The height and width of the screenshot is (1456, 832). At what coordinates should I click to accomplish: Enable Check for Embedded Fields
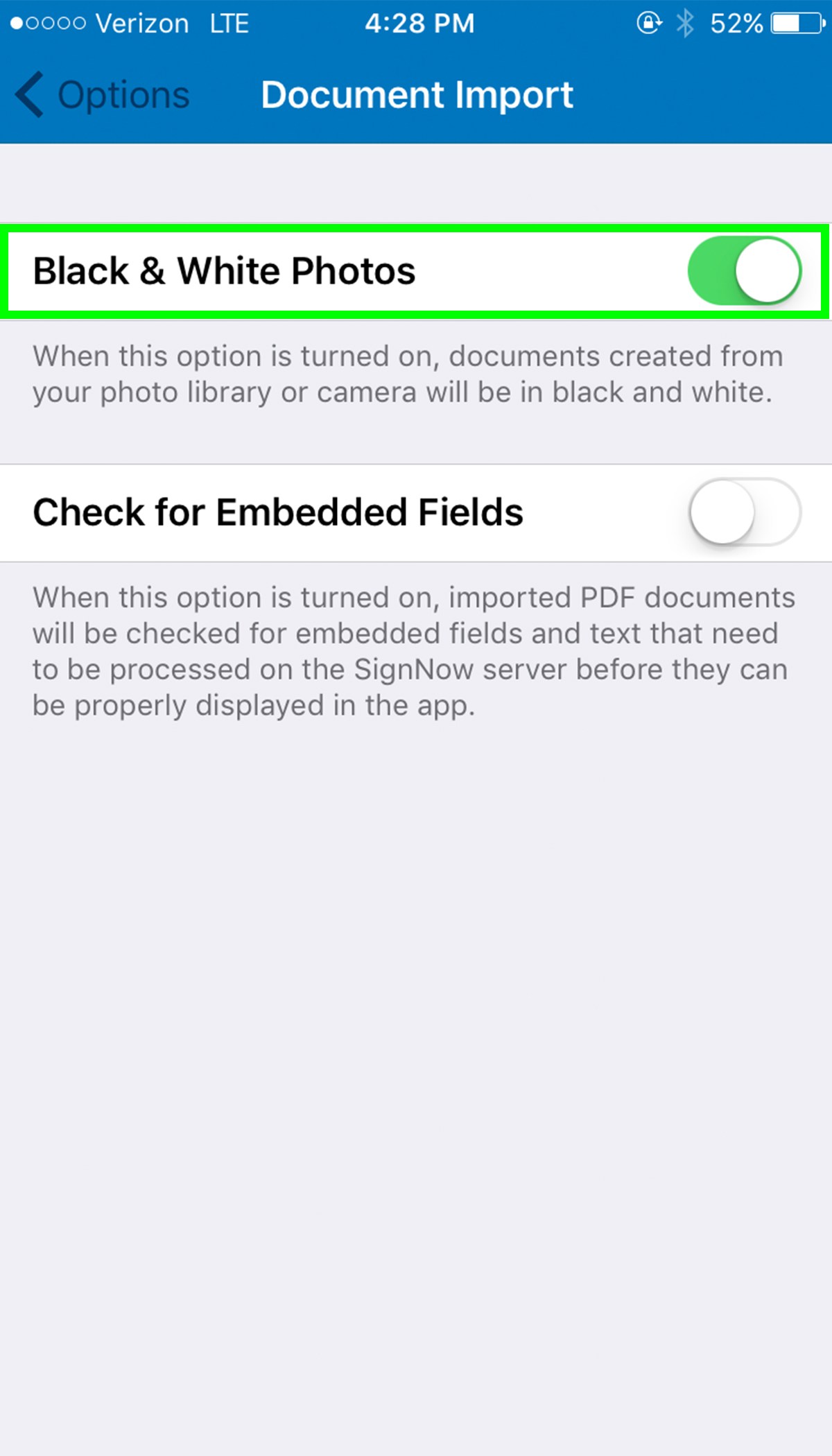pyautogui.click(x=744, y=512)
